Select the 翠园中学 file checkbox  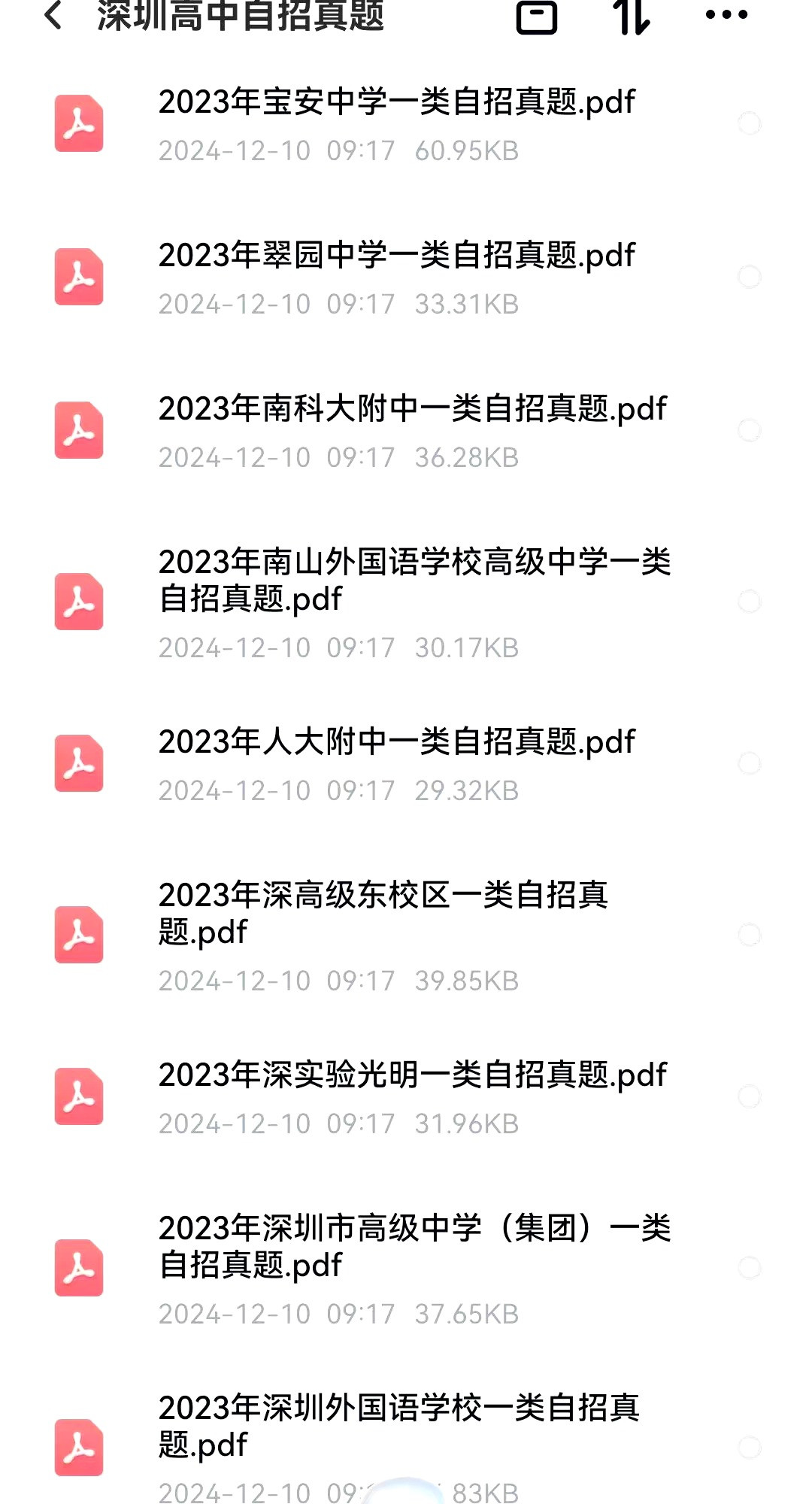pyautogui.click(x=749, y=277)
